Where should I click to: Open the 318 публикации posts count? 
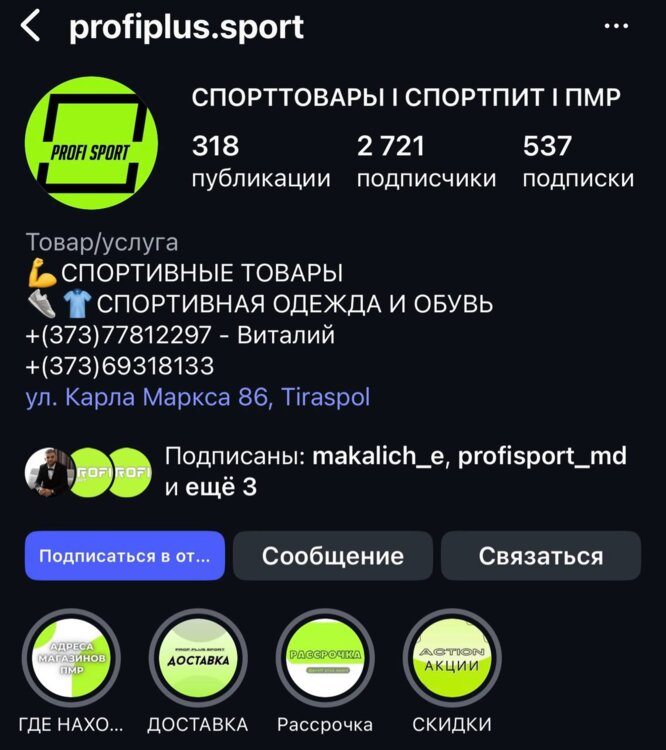(260, 162)
